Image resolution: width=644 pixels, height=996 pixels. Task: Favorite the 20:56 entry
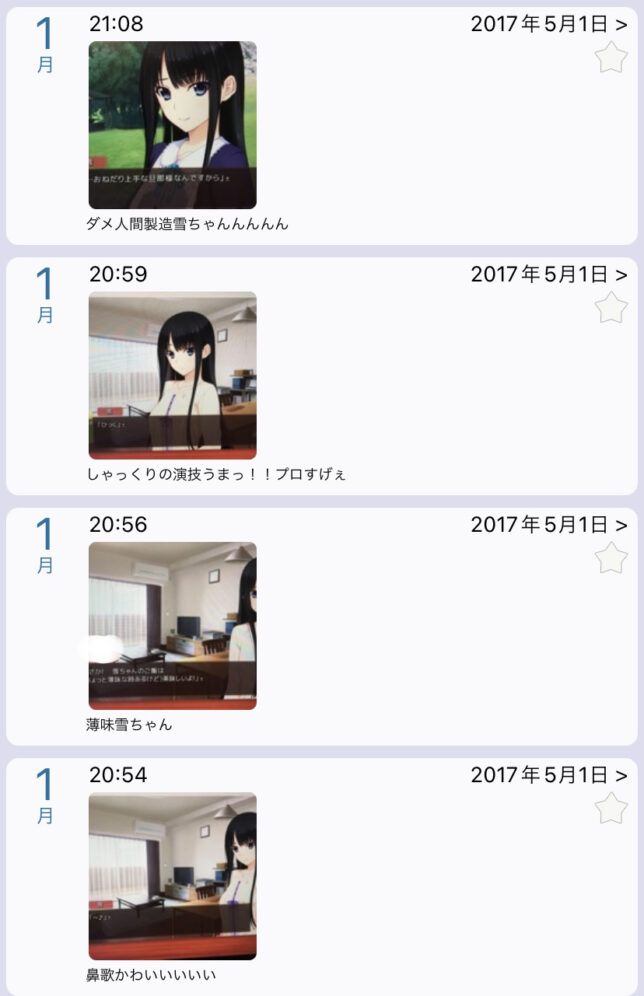point(610,558)
